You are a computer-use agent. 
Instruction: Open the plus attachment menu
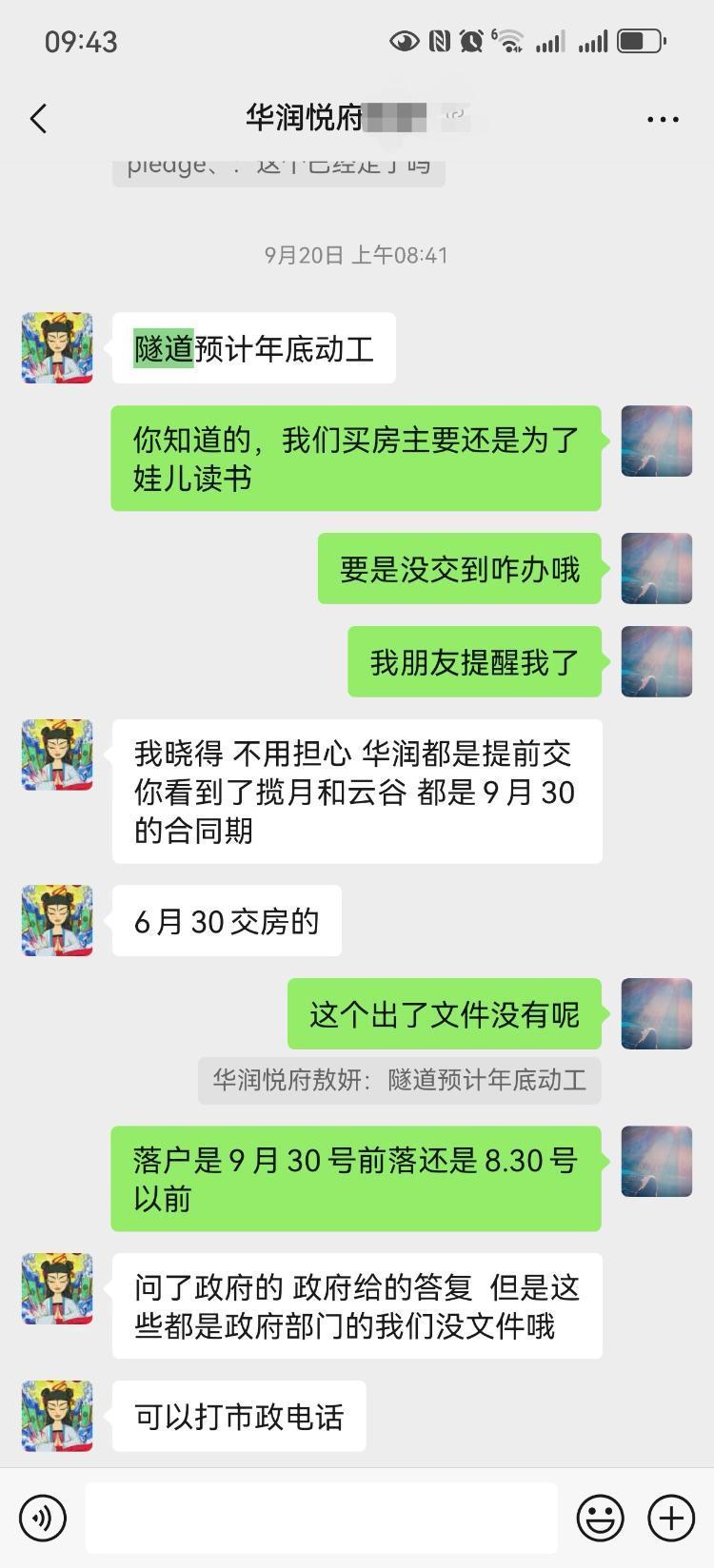[671, 1518]
